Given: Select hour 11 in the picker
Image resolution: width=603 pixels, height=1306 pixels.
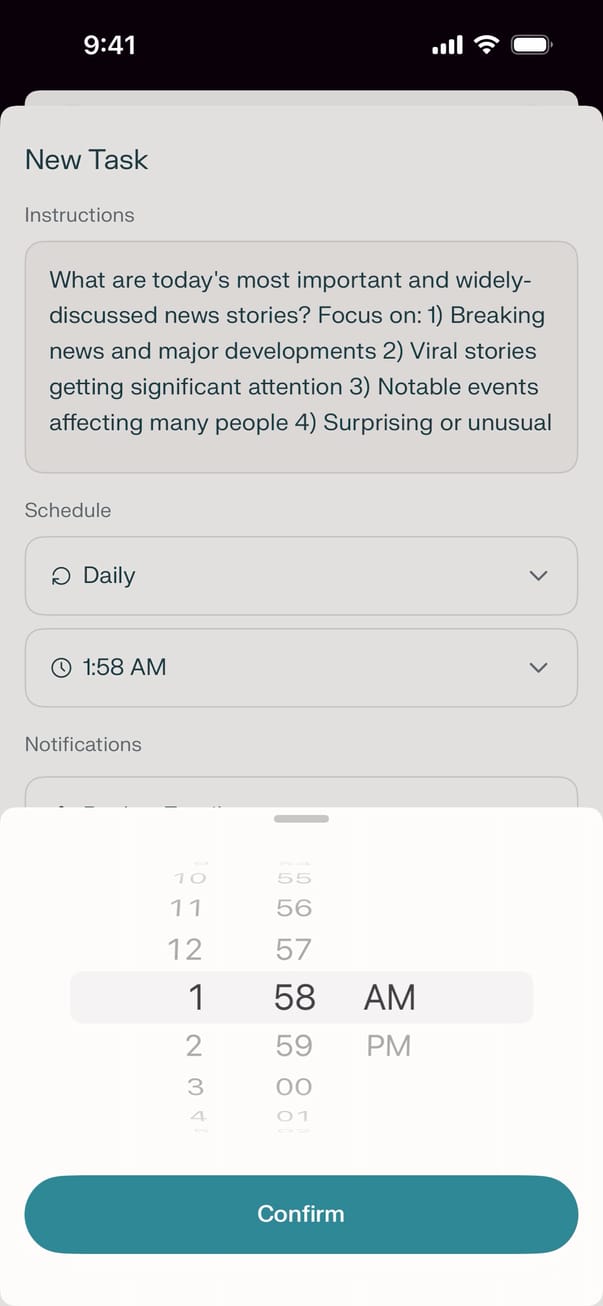Looking at the screenshot, I should pyautogui.click(x=187, y=908).
